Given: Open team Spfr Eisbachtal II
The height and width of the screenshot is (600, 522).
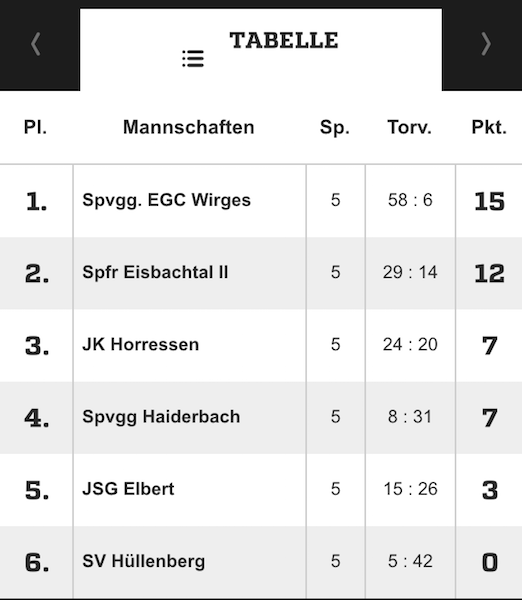Looking at the screenshot, I should tap(155, 272).
